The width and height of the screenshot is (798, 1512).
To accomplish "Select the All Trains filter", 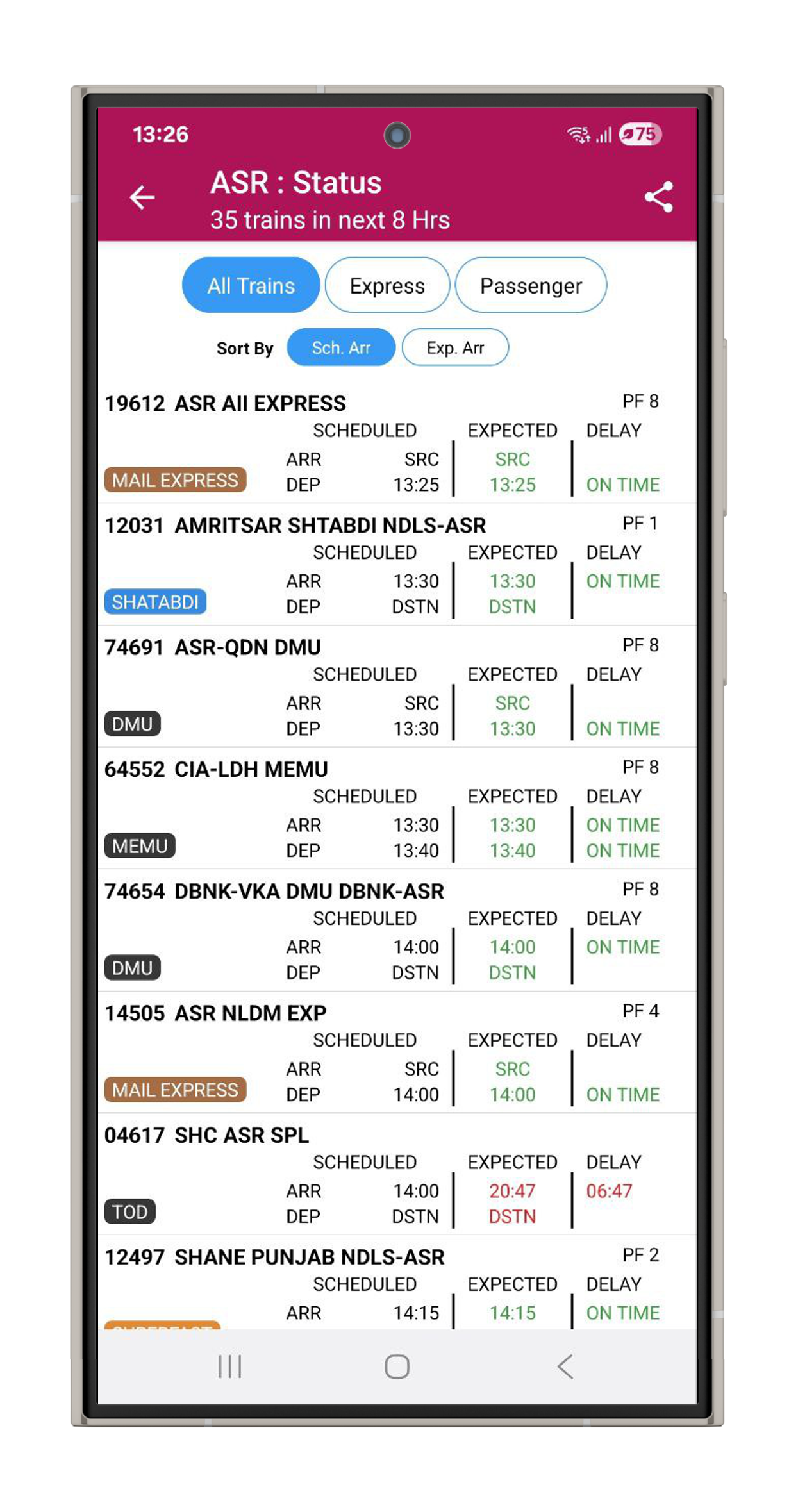I will coord(251,285).
